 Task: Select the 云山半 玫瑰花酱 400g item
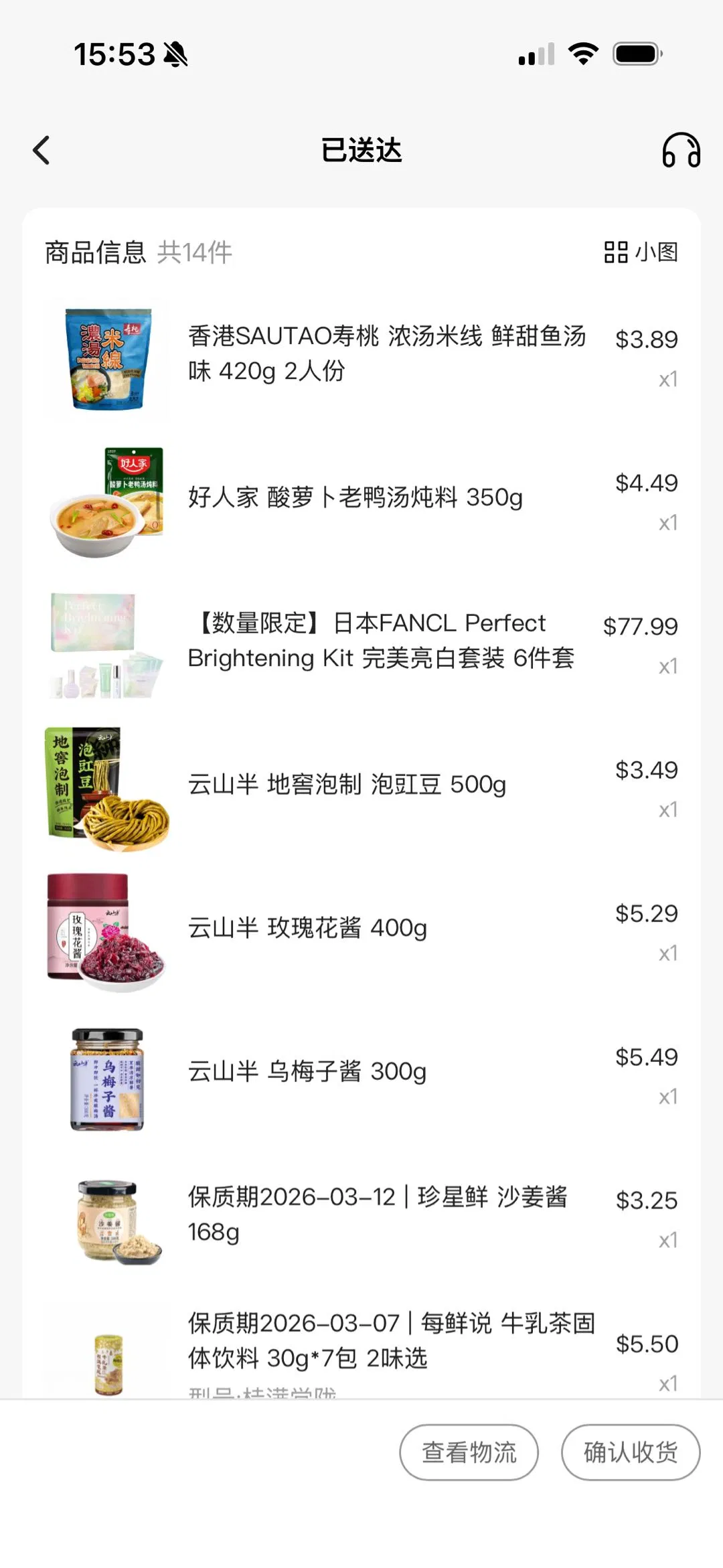[307, 928]
